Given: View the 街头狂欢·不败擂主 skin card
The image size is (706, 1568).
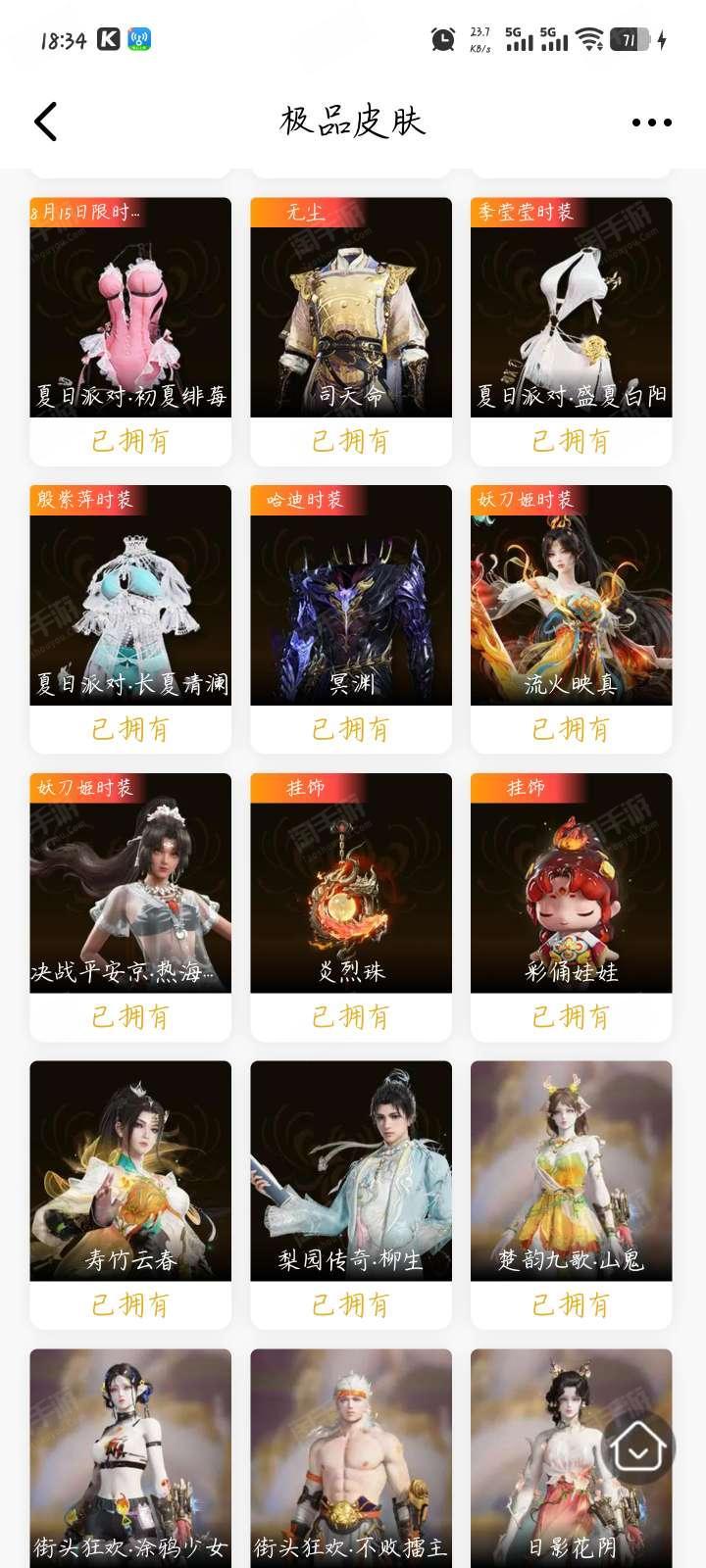Looking at the screenshot, I should [351, 1458].
